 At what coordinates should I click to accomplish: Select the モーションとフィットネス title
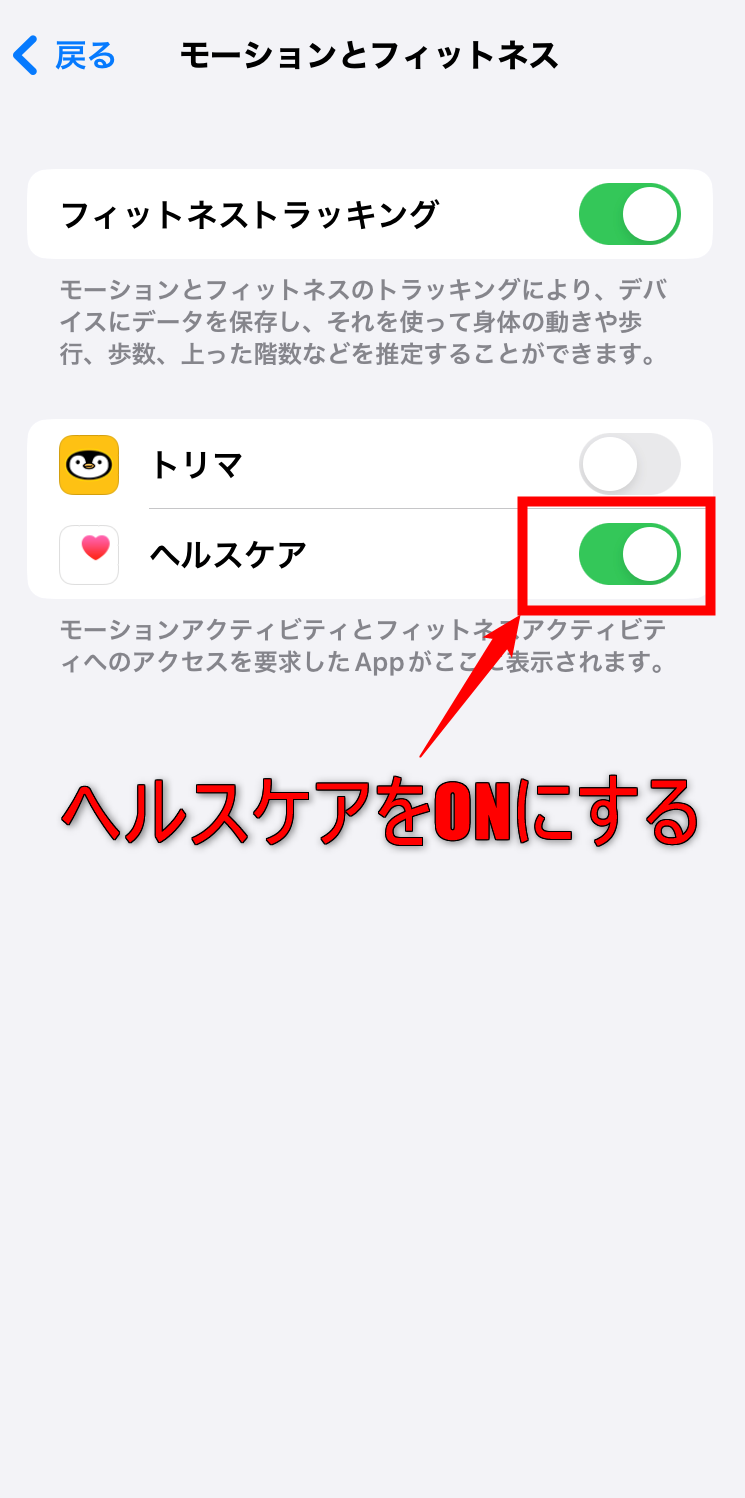(x=370, y=57)
